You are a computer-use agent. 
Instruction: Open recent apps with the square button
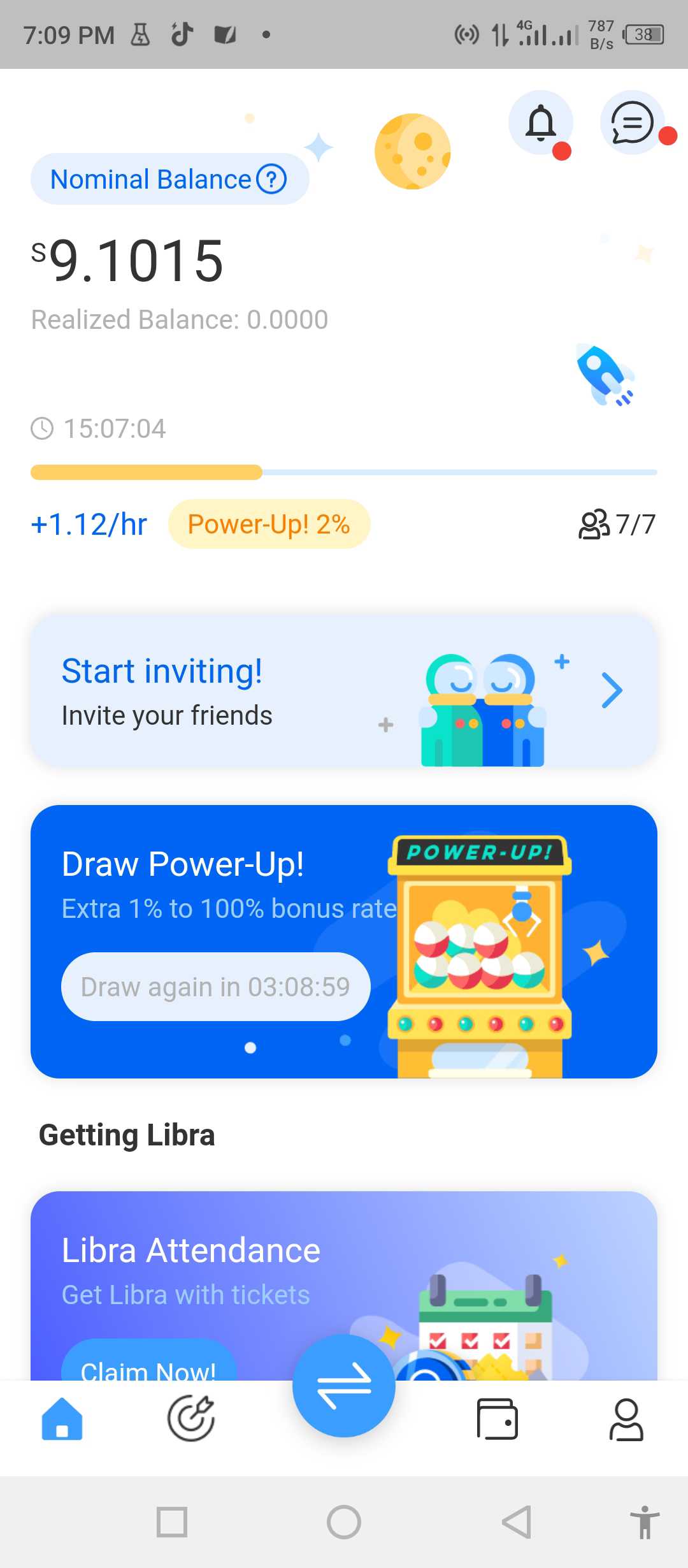click(x=172, y=1522)
